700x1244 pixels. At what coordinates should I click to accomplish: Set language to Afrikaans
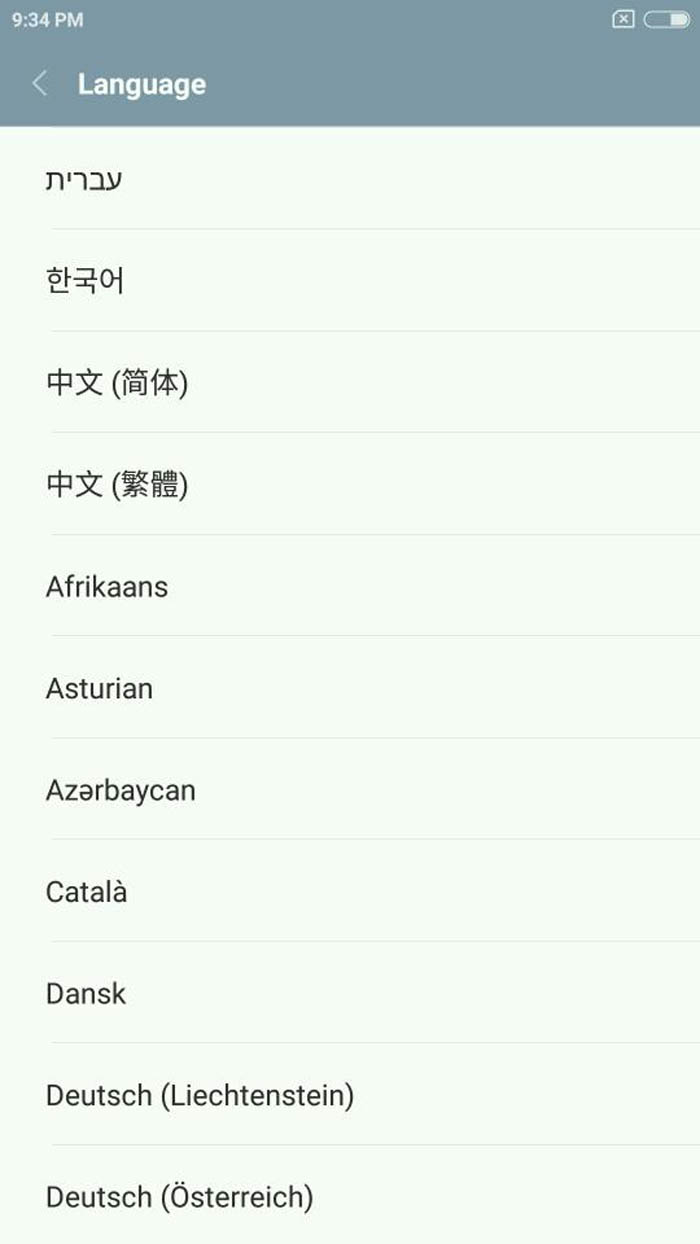[x=107, y=587]
